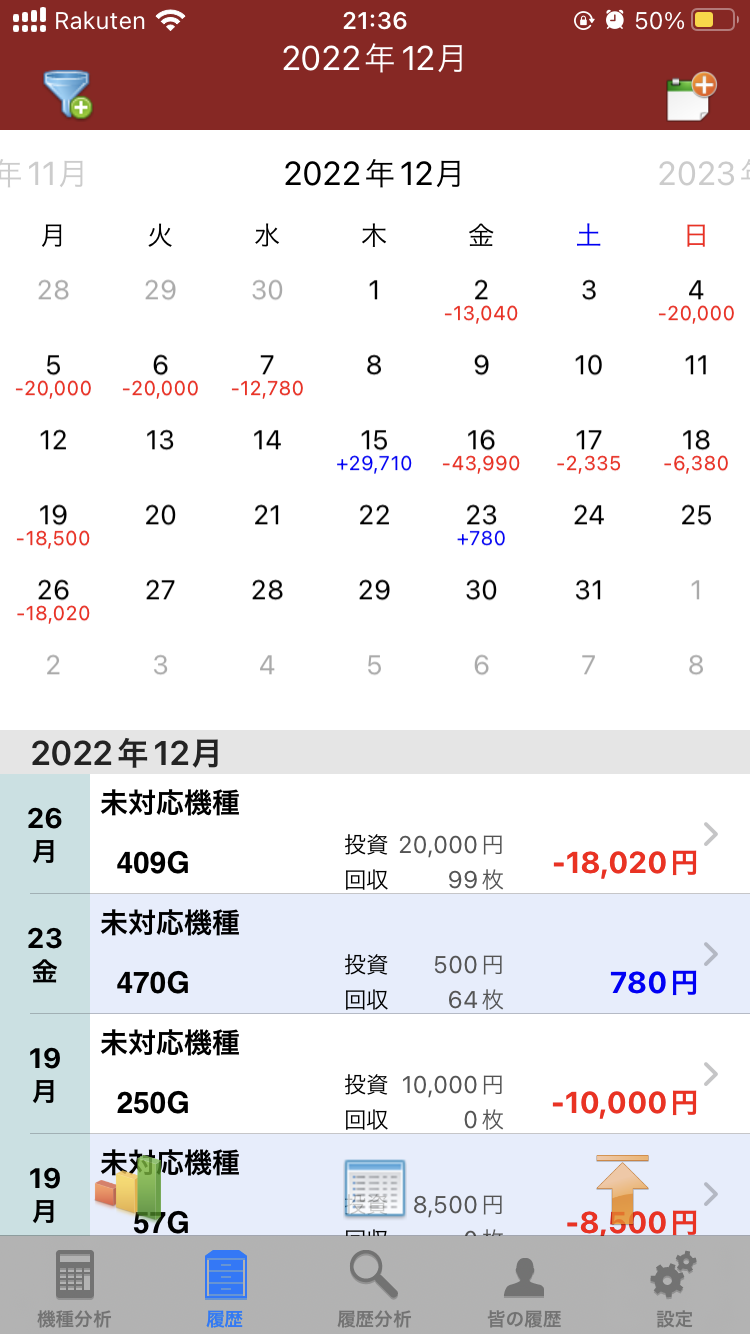Open the 設定 tab

(x=674, y=1288)
